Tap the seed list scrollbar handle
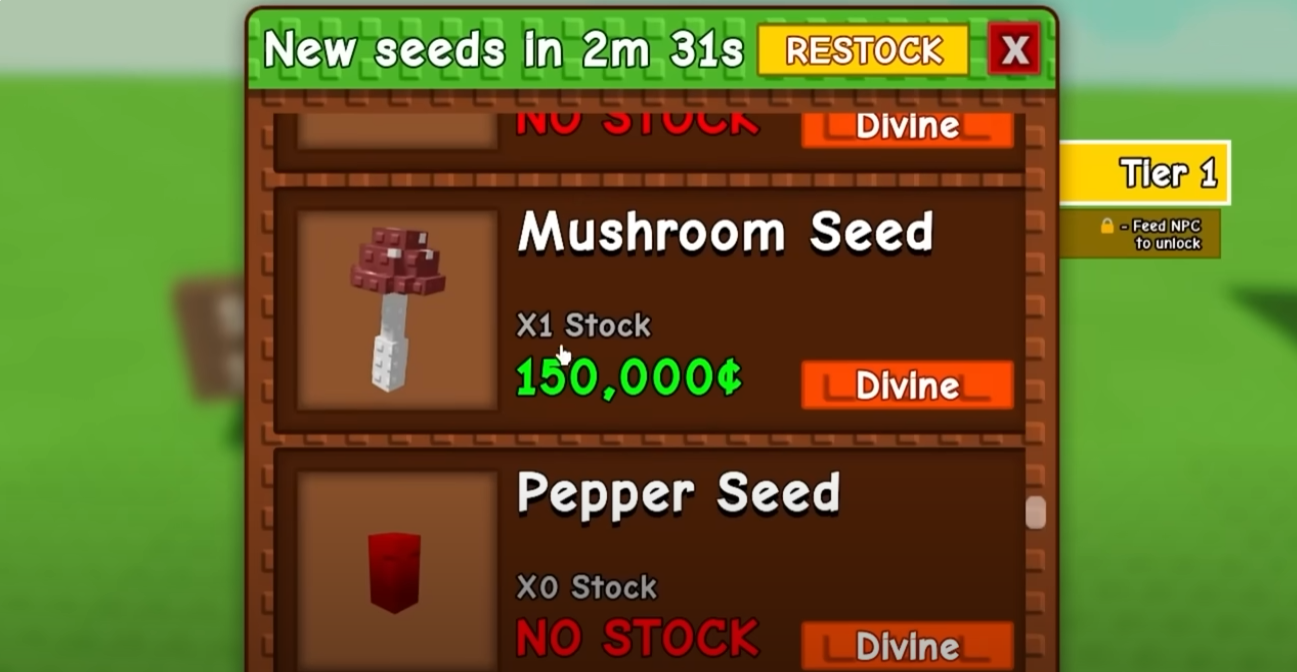 coord(1036,512)
